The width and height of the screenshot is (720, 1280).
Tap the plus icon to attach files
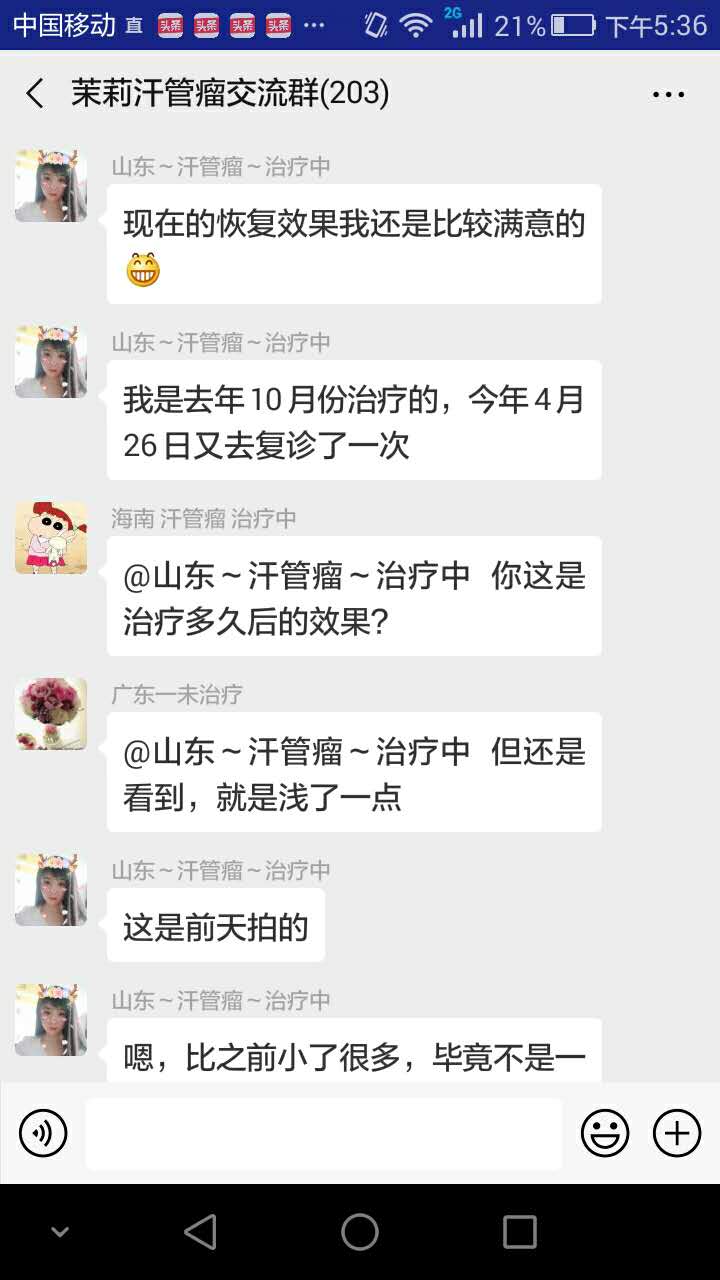676,1132
